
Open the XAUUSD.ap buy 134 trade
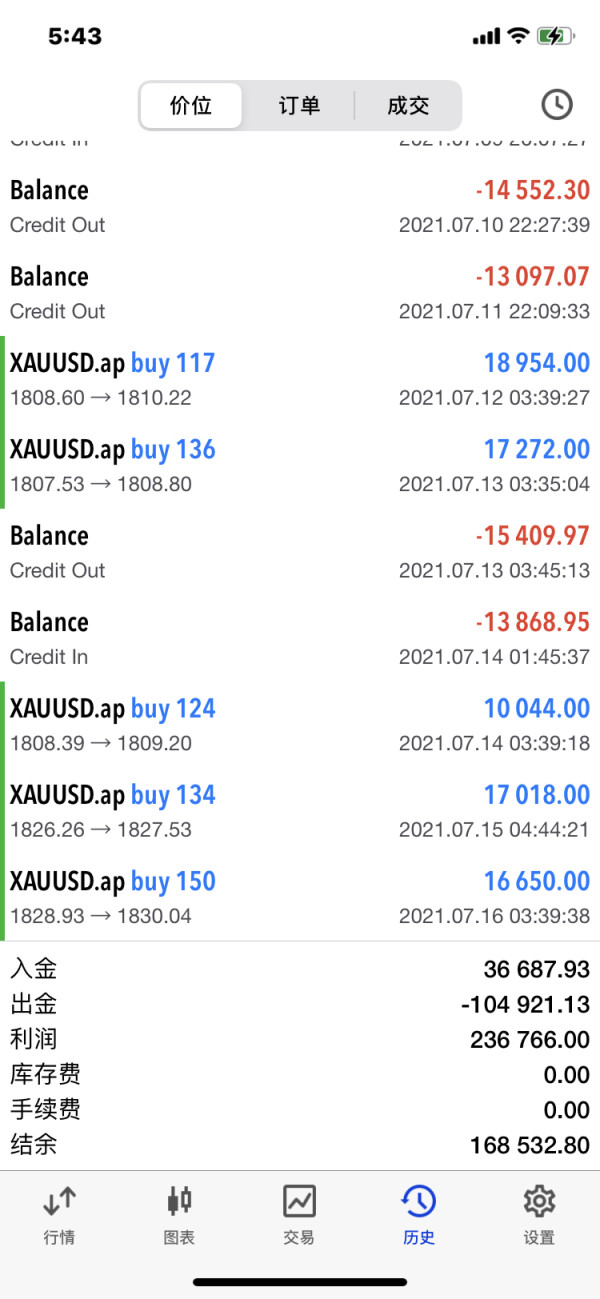click(300, 810)
